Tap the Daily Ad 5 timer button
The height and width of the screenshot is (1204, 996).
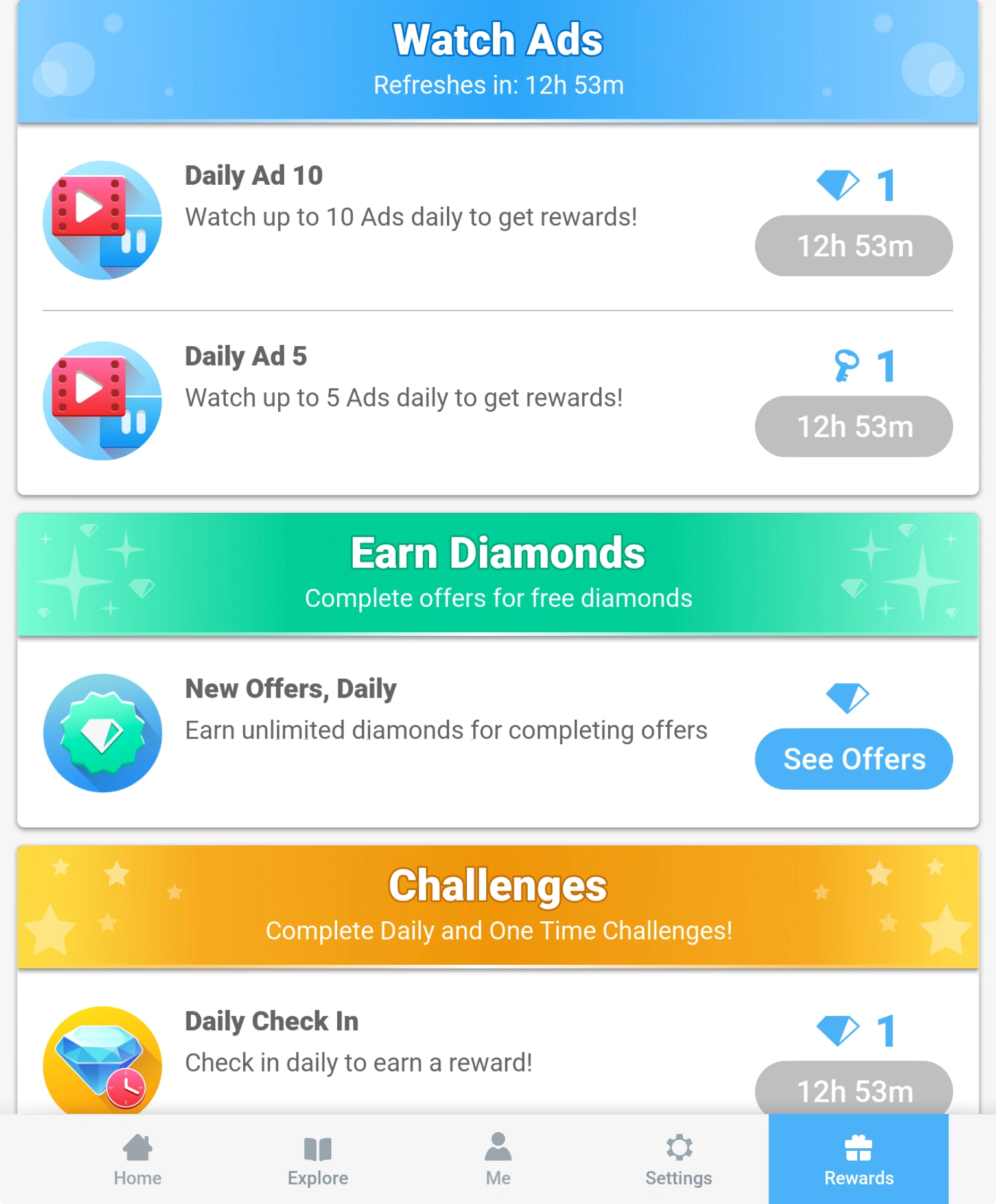click(x=853, y=427)
